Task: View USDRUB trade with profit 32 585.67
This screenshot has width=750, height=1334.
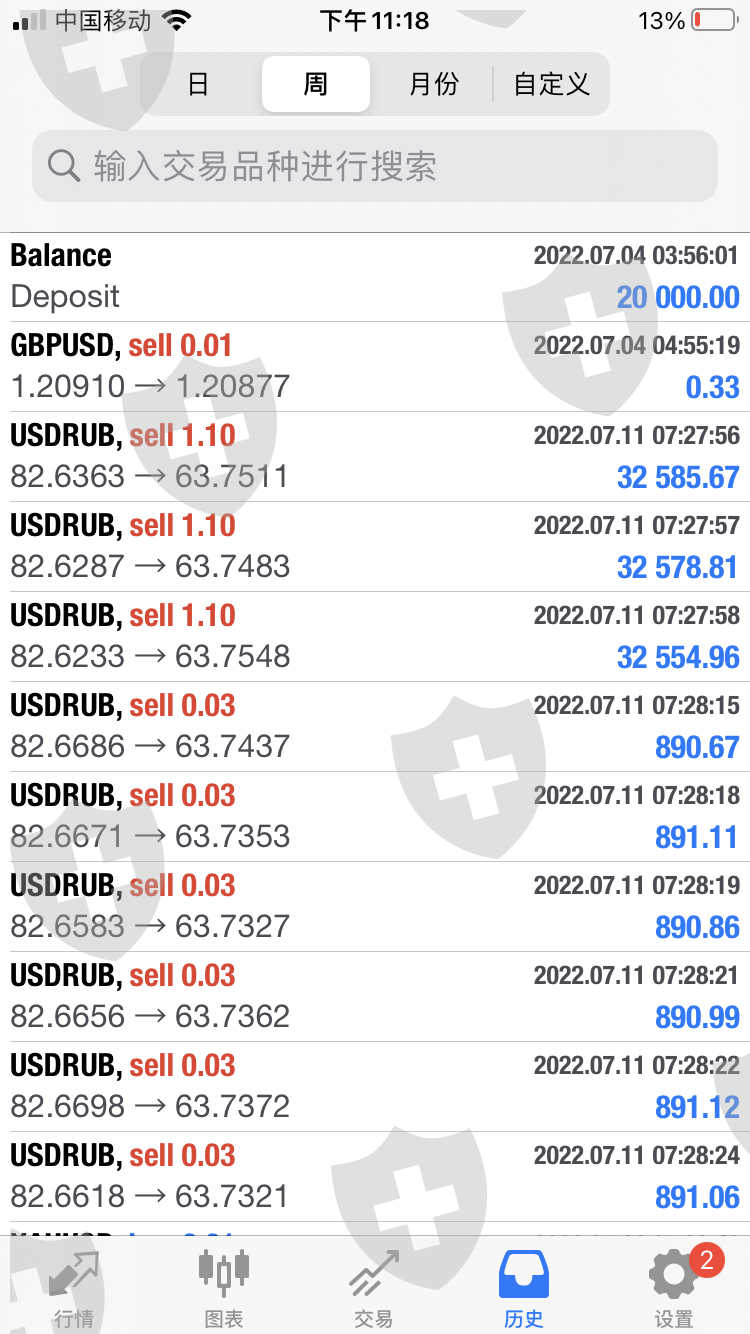Action: pos(375,457)
